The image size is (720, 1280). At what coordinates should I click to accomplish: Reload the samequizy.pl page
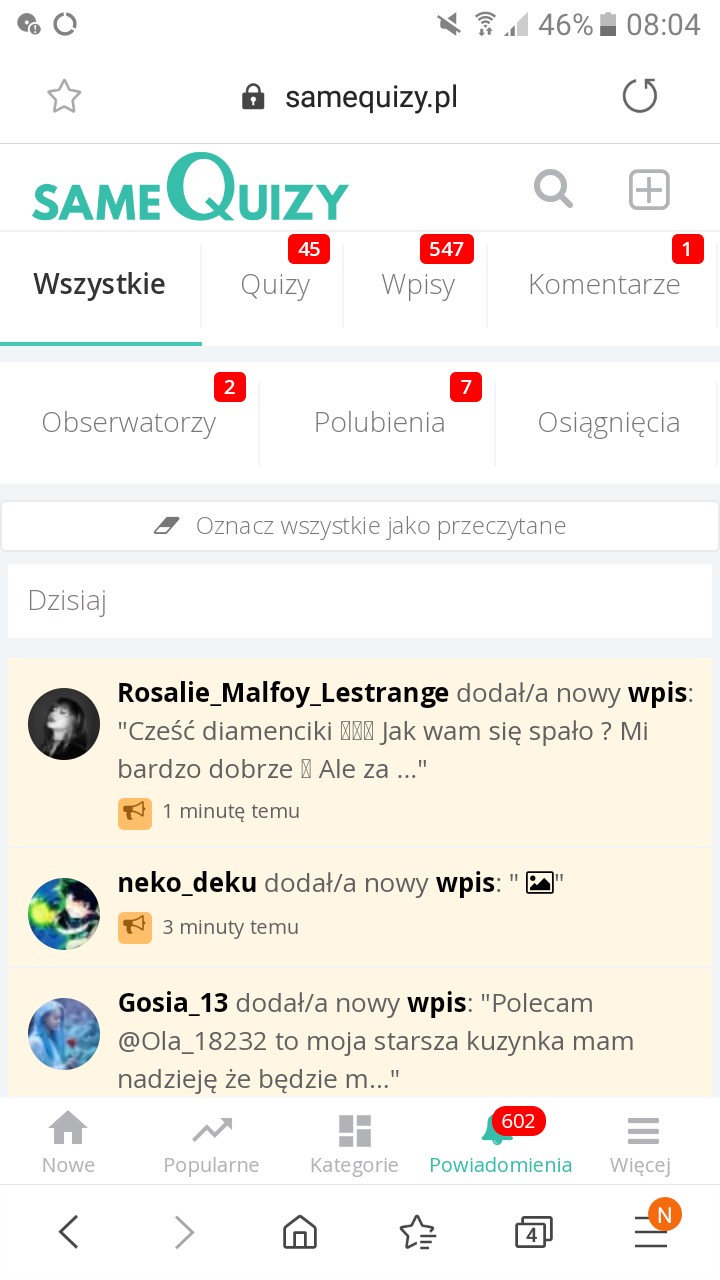point(640,97)
